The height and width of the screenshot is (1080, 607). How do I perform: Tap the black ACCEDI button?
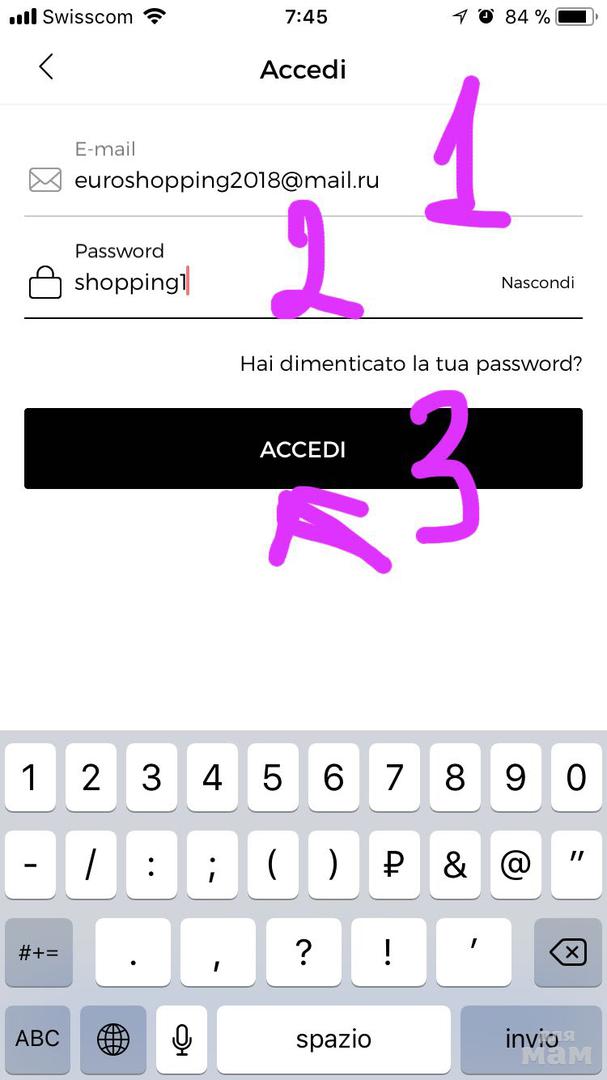[303, 449]
